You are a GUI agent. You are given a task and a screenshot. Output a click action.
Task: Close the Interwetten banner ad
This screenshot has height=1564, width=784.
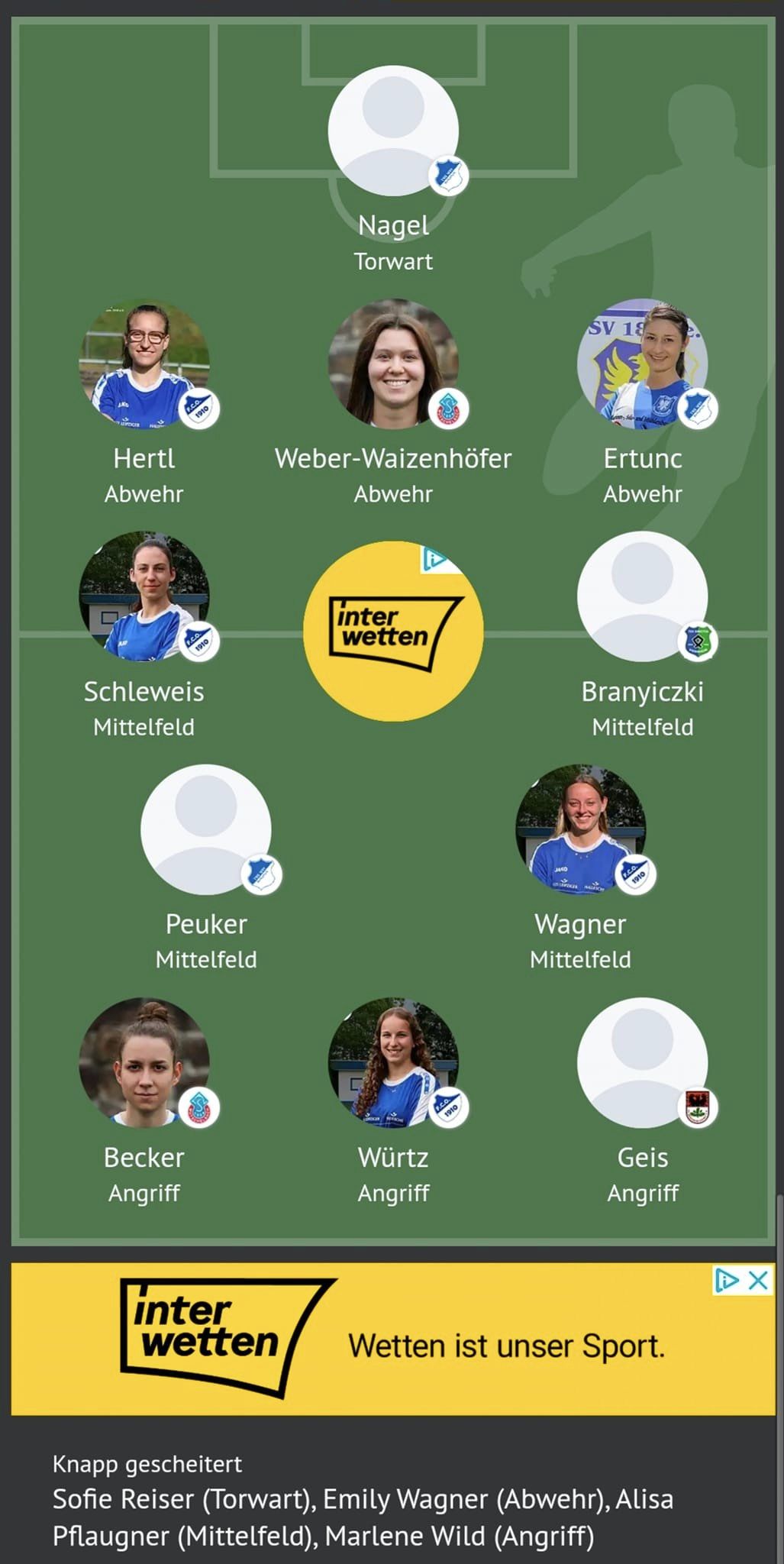(758, 1281)
